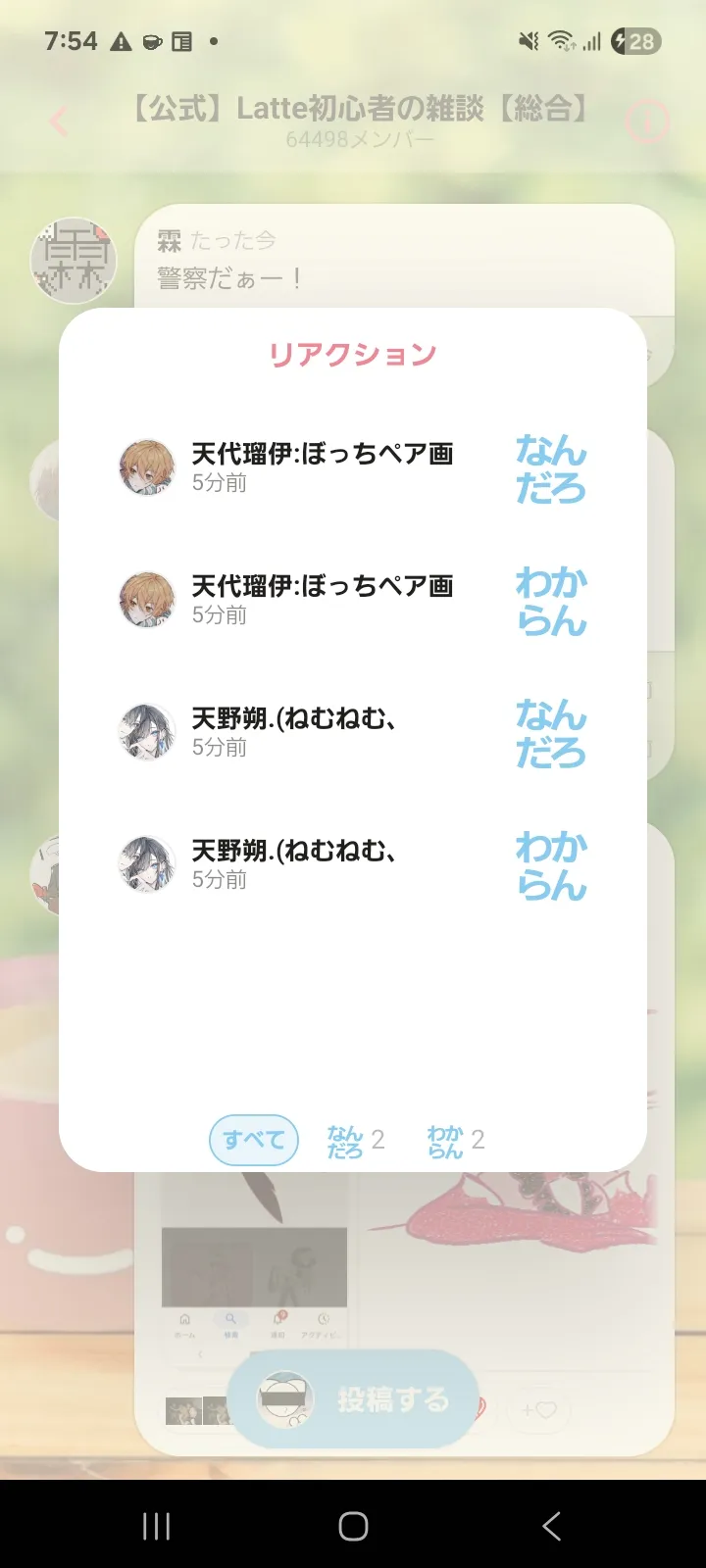Select the すべて filter tab
The image size is (706, 1568).
(x=254, y=1140)
